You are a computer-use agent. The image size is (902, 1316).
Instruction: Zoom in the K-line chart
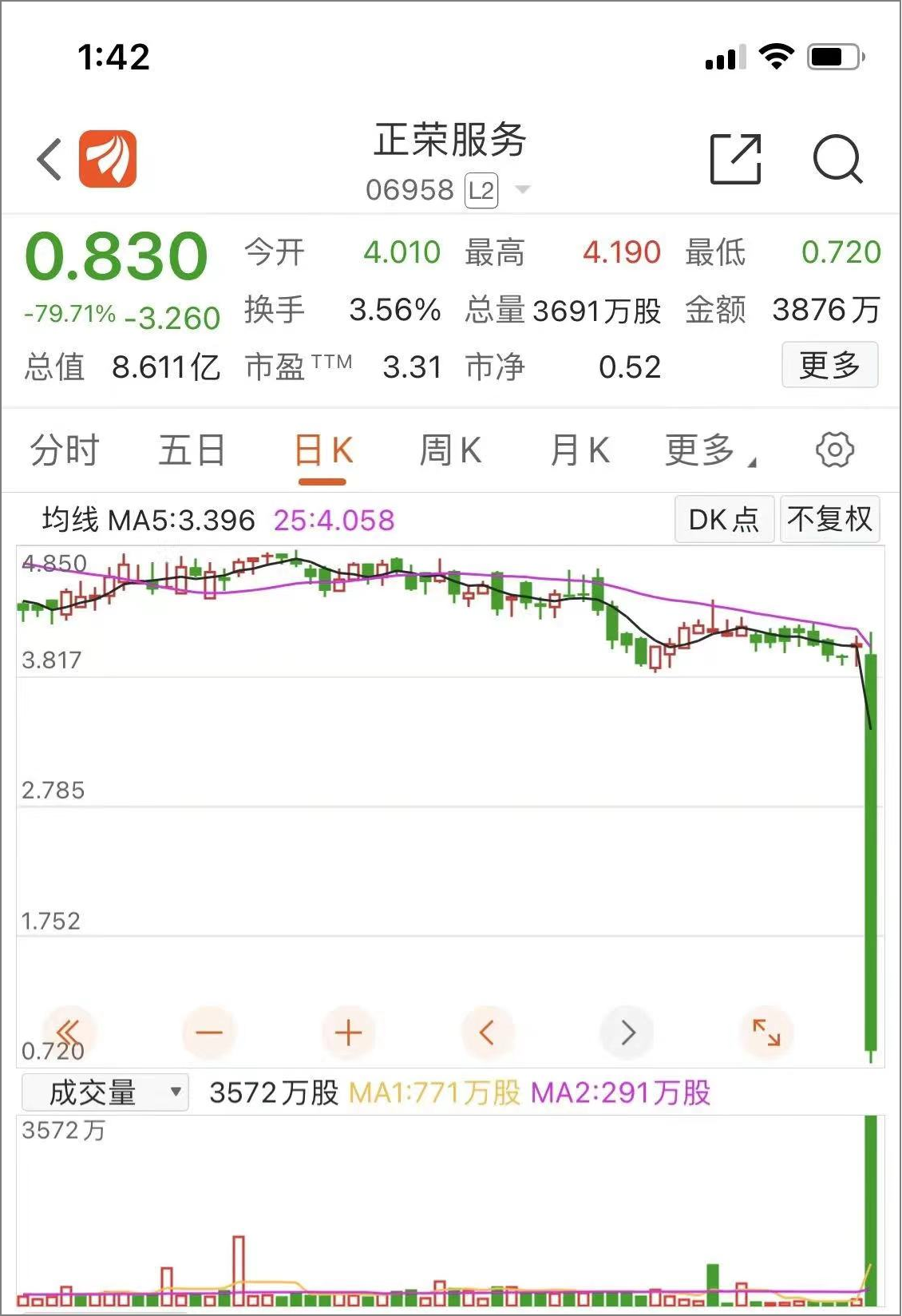click(x=348, y=1033)
